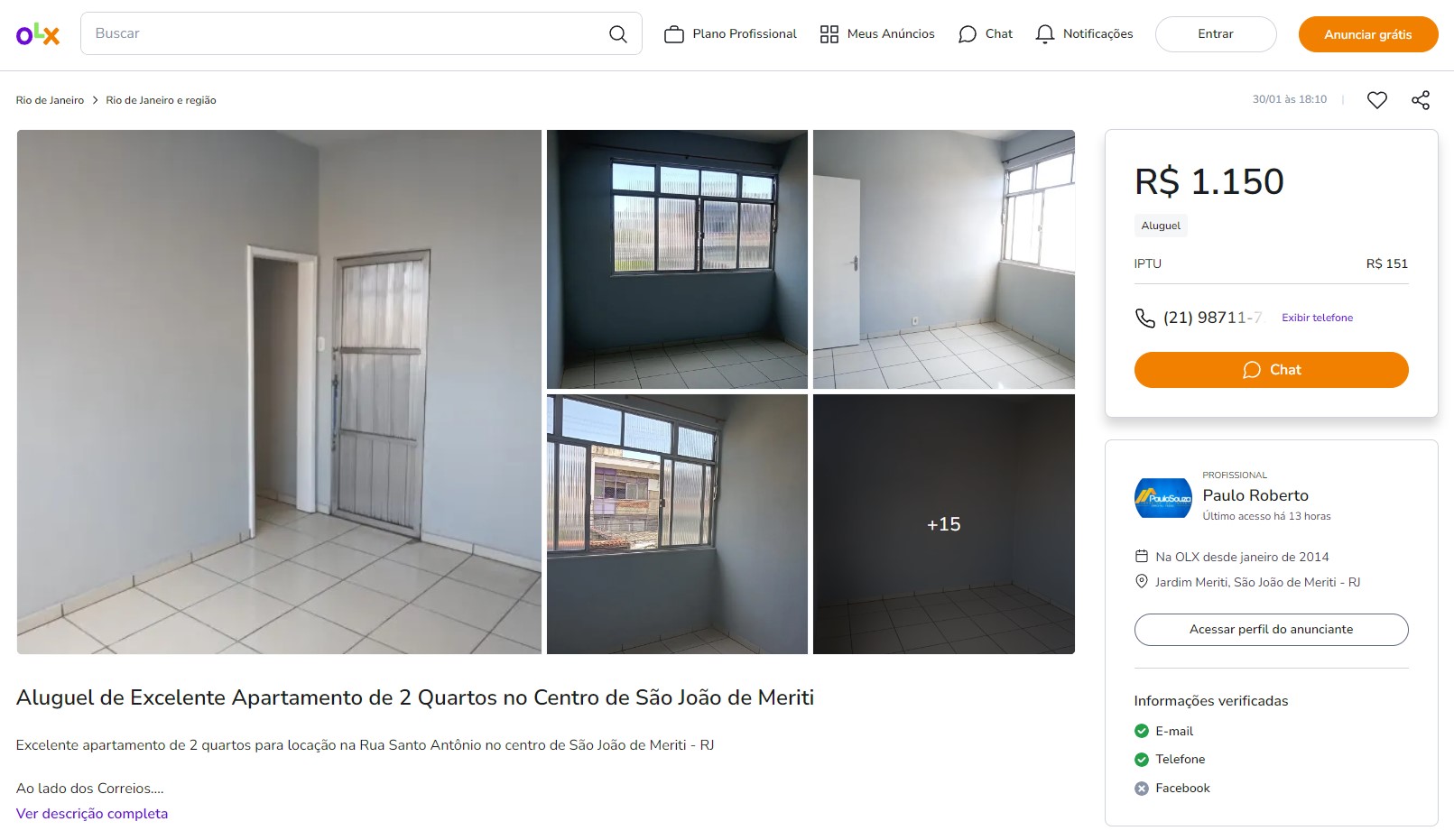Expand Ver descrição completa
Screen dimensions: 1454x840
pyautogui.click(x=92, y=814)
